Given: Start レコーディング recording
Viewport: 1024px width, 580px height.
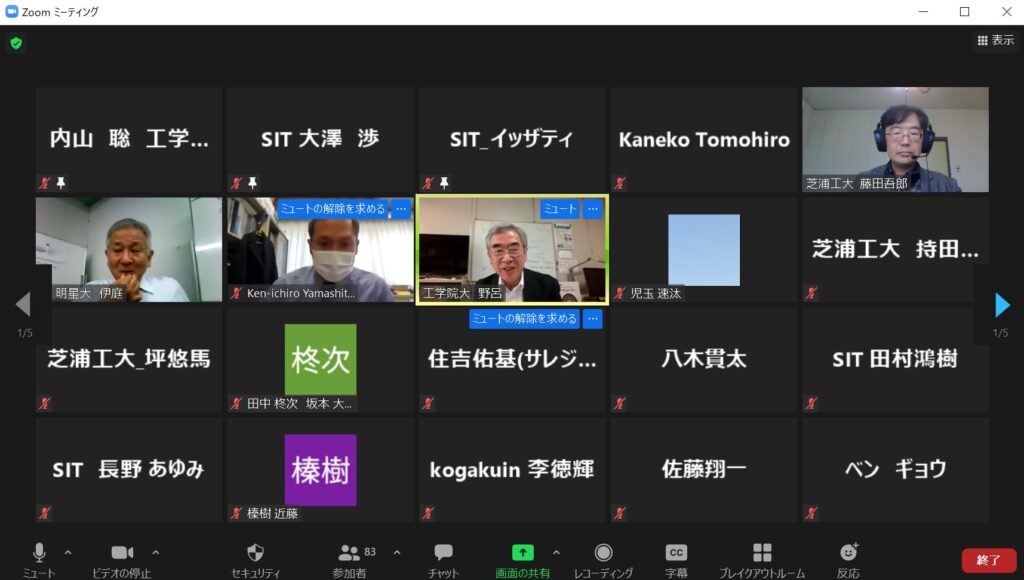Looking at the screenshot, I should click(603, 558).
